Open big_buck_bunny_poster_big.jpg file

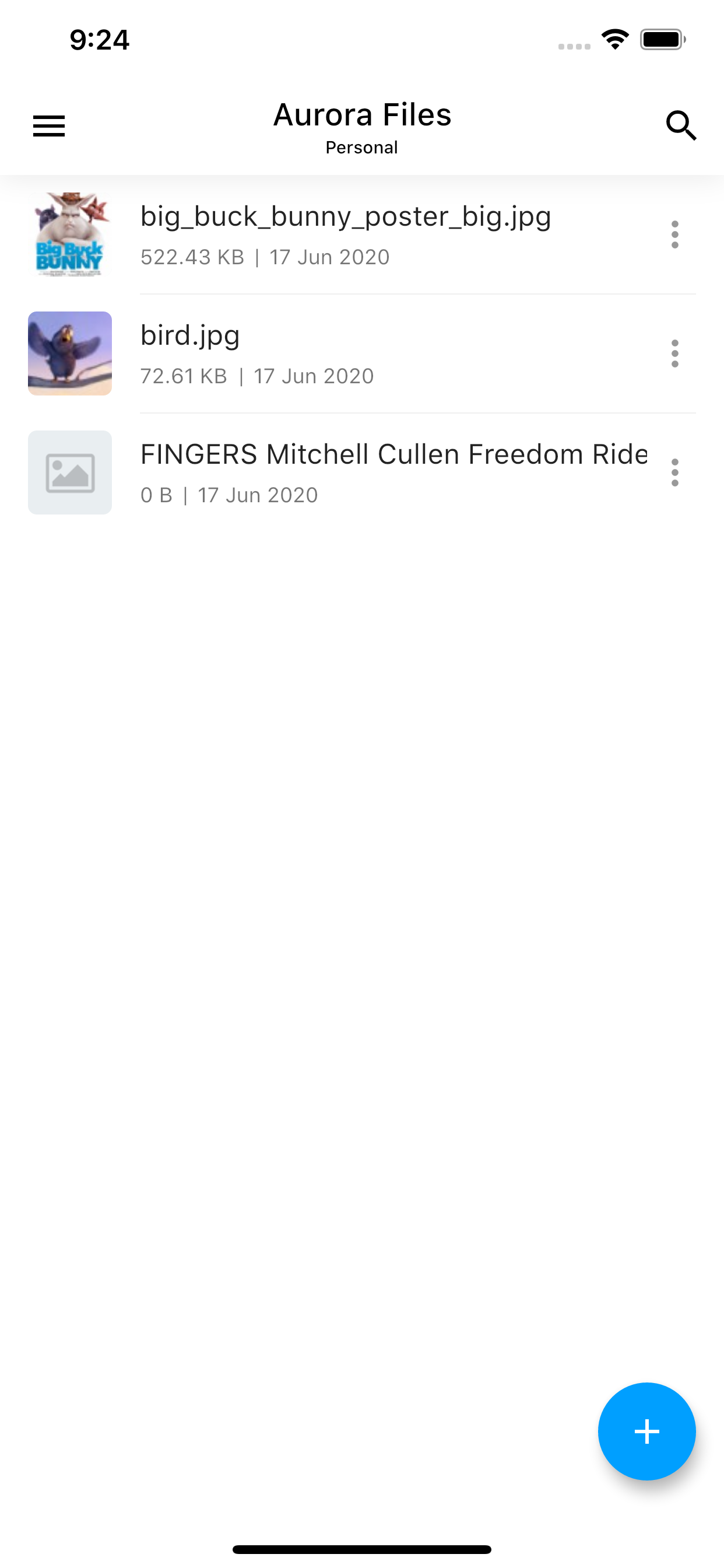tap(345, 235)
